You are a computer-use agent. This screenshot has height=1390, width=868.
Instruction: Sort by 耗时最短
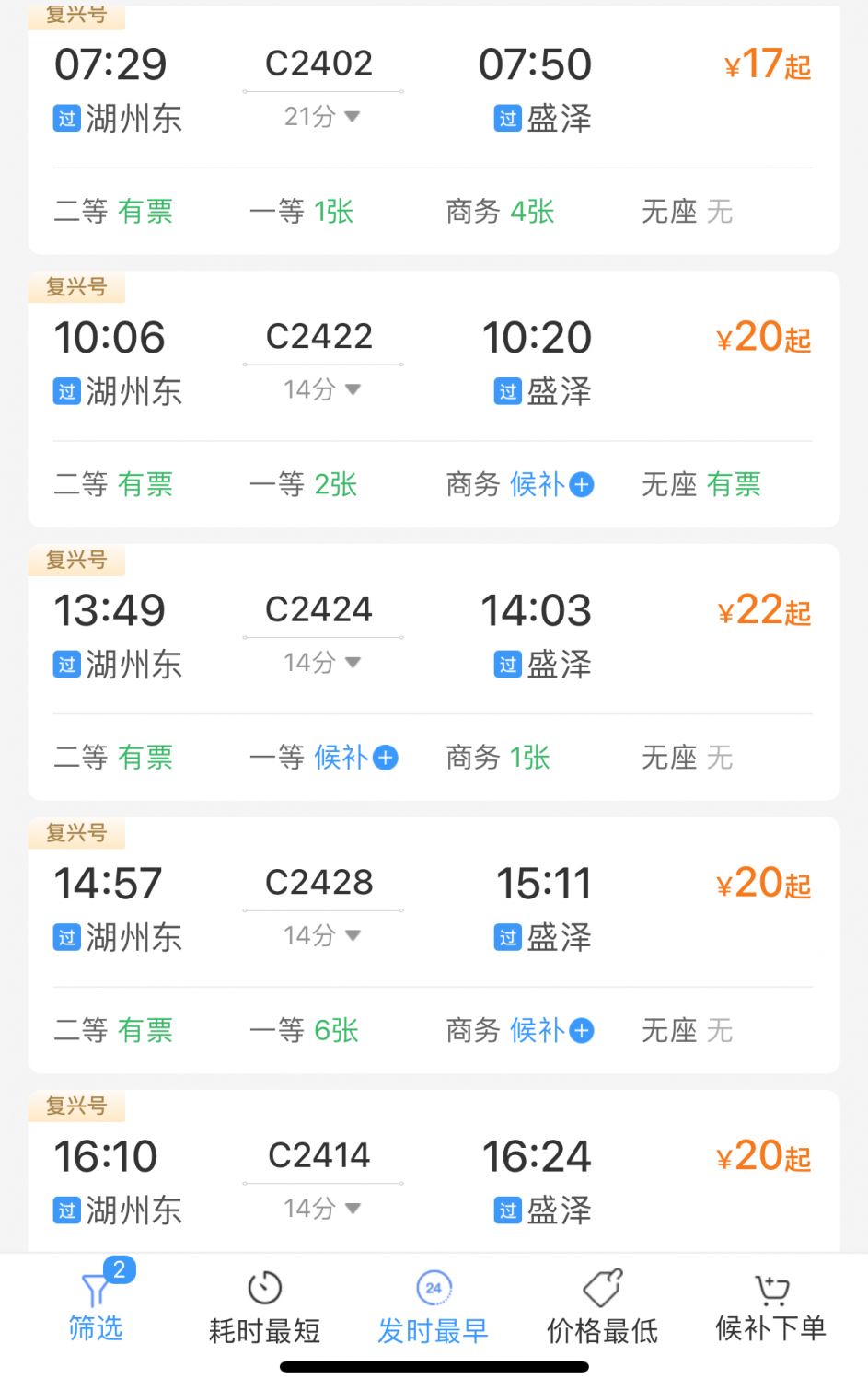pyautogui.click(x=264, y=1305)
